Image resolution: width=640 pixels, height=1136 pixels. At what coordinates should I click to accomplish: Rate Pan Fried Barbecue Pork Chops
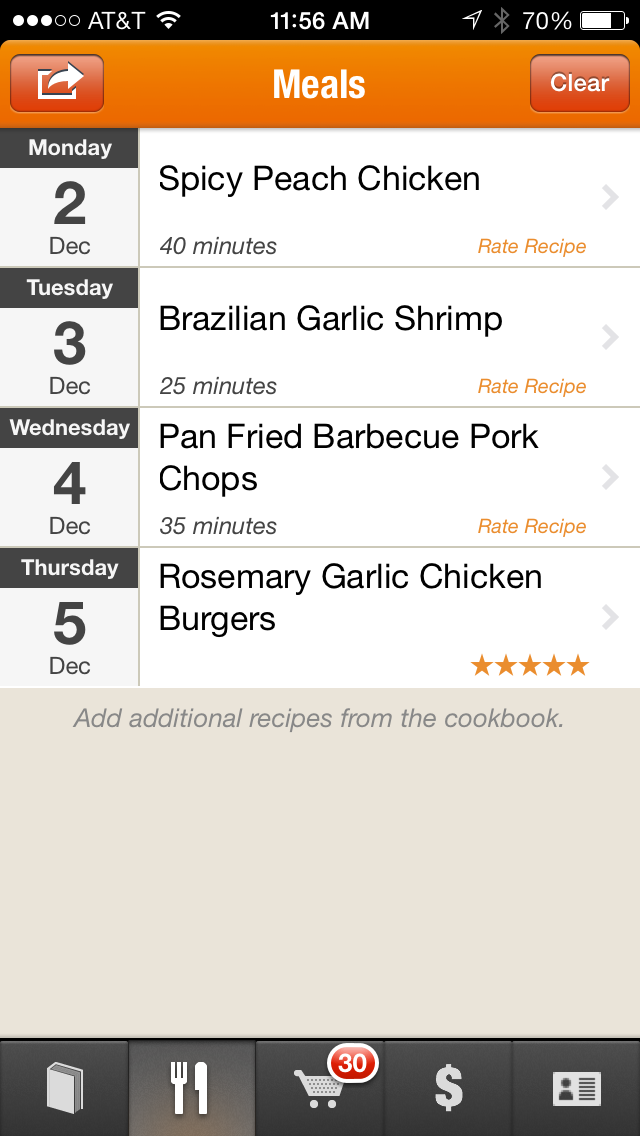[531, 527]
